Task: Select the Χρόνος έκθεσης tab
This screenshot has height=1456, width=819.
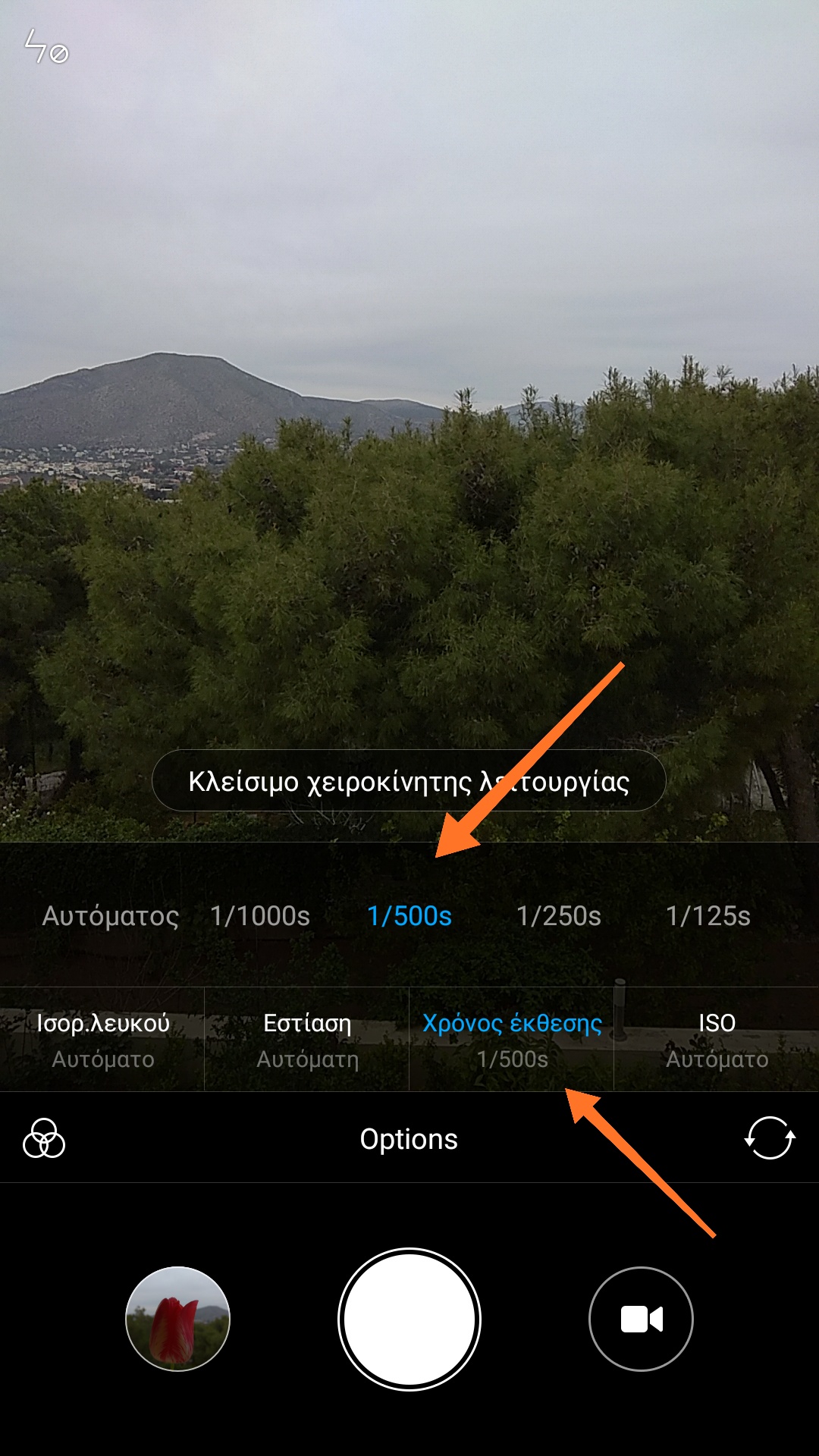Action: (x=512, y=1039)
